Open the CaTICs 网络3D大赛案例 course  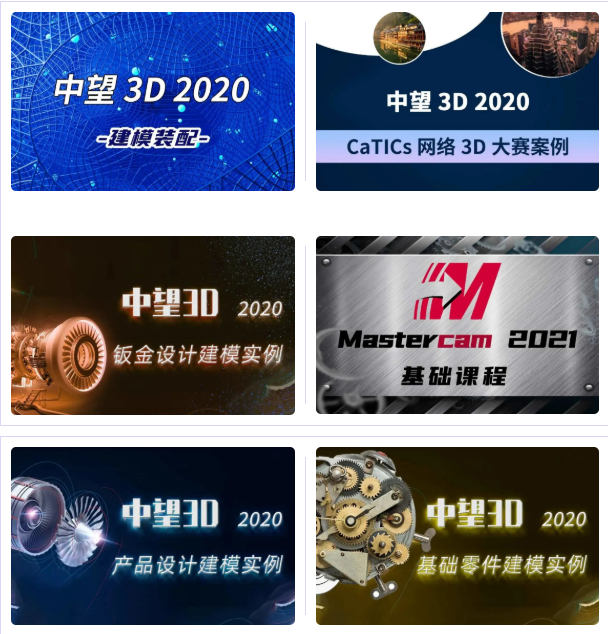click(x=457, y=101)
